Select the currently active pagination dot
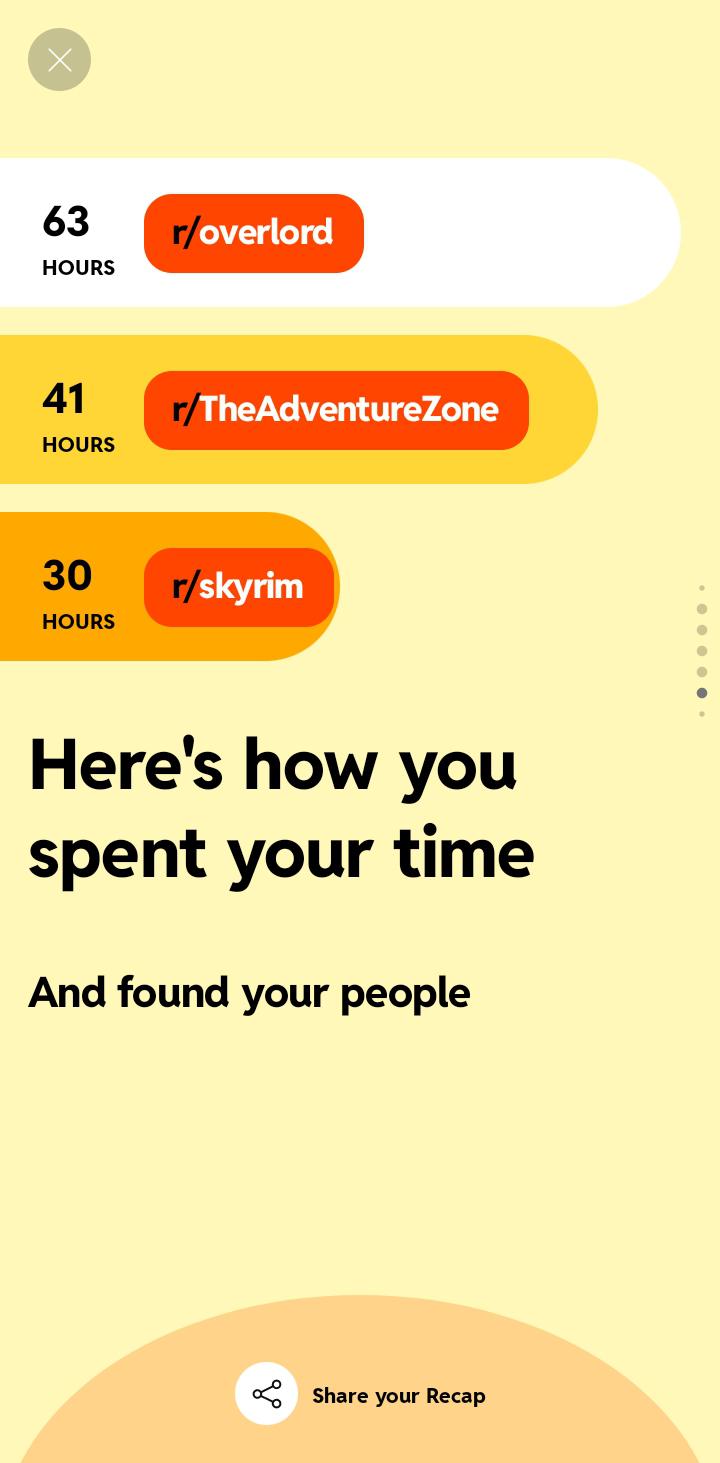Screen dimensions: 720x1463 click(702, 693)
